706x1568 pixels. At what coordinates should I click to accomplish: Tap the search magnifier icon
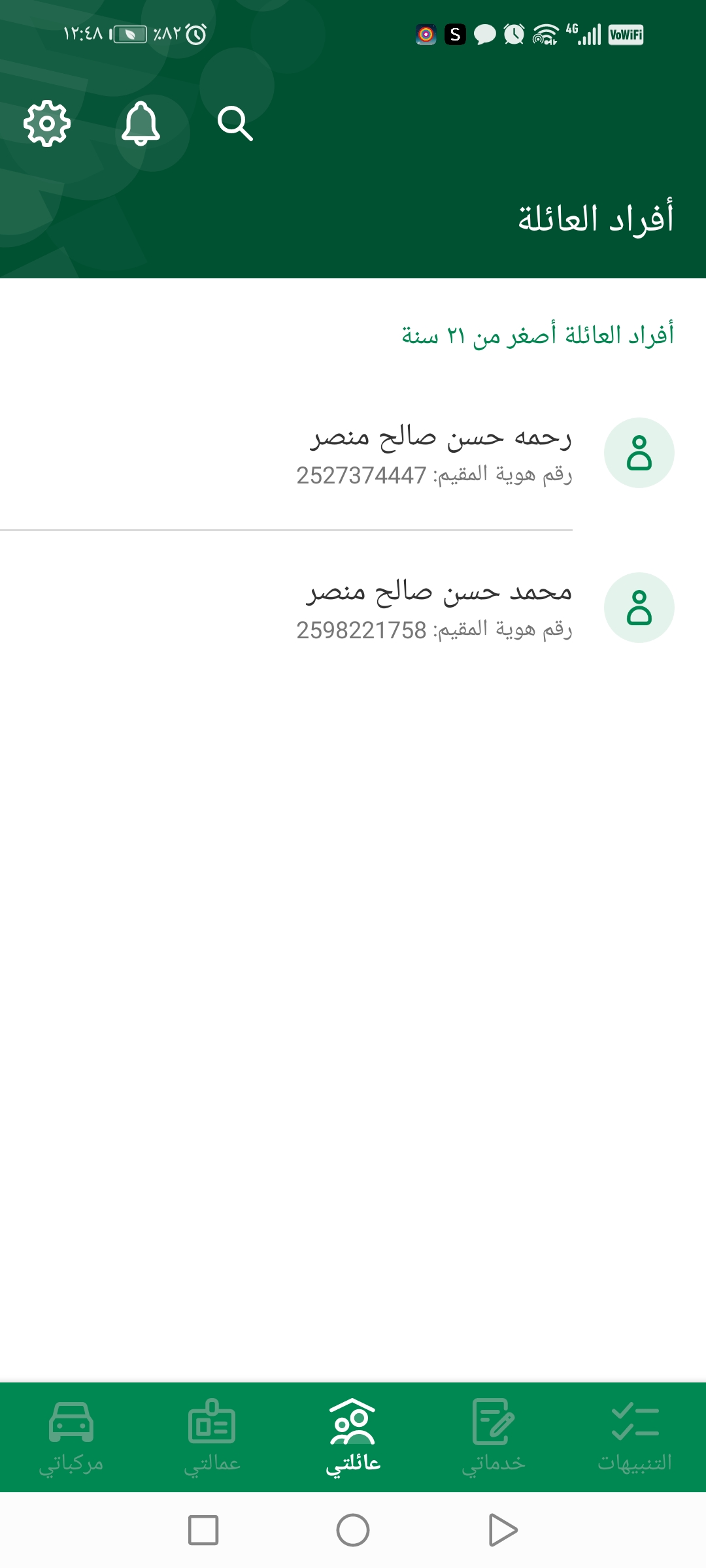point(235,123)
